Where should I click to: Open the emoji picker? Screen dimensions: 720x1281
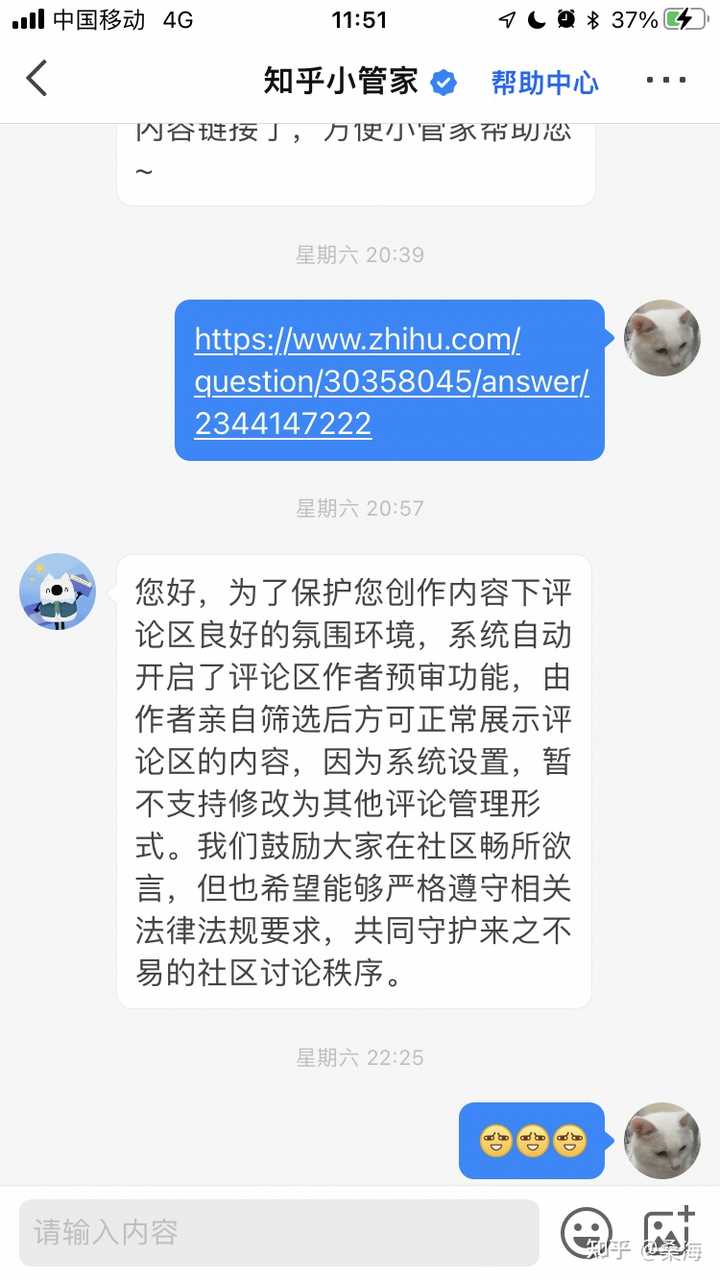[587, 1232]
